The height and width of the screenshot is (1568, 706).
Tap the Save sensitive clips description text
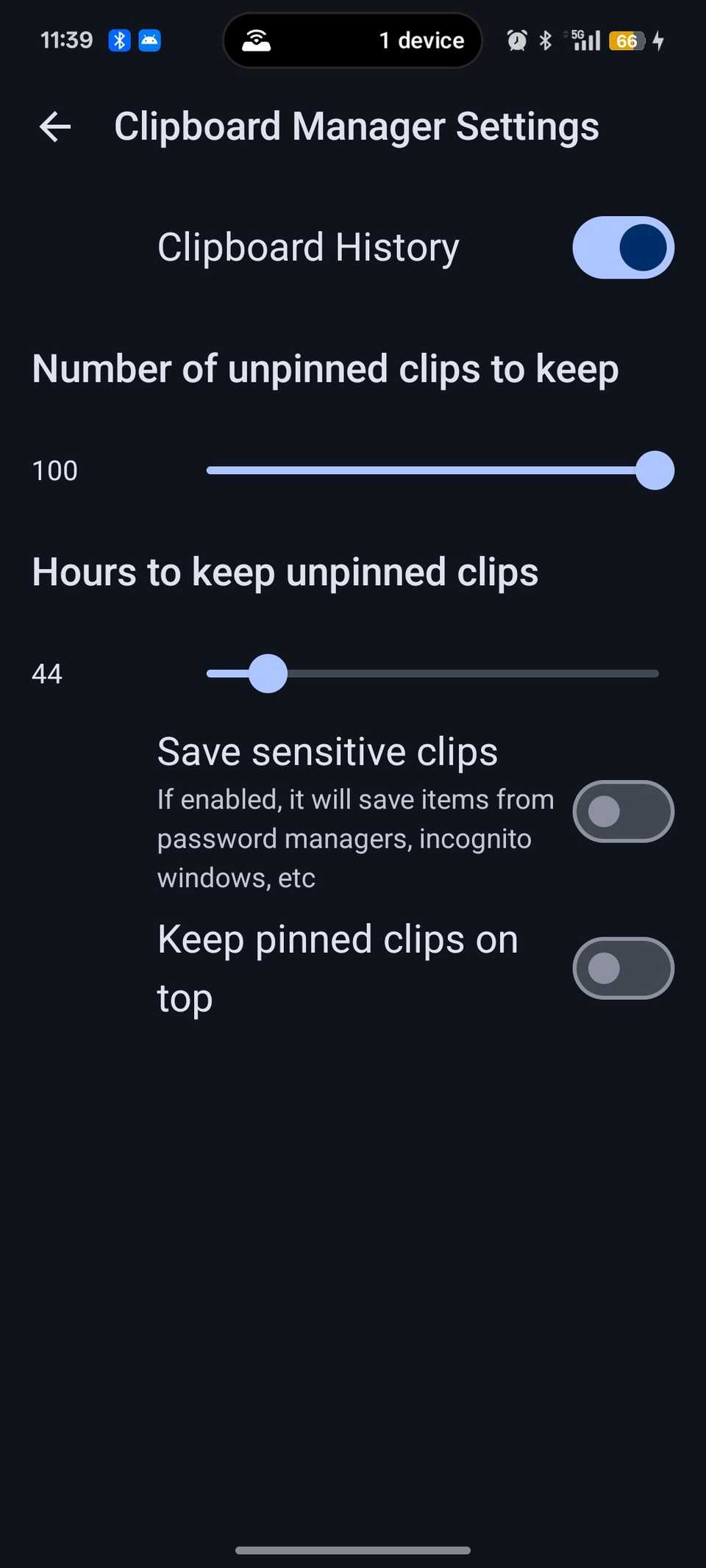(355, 838)
